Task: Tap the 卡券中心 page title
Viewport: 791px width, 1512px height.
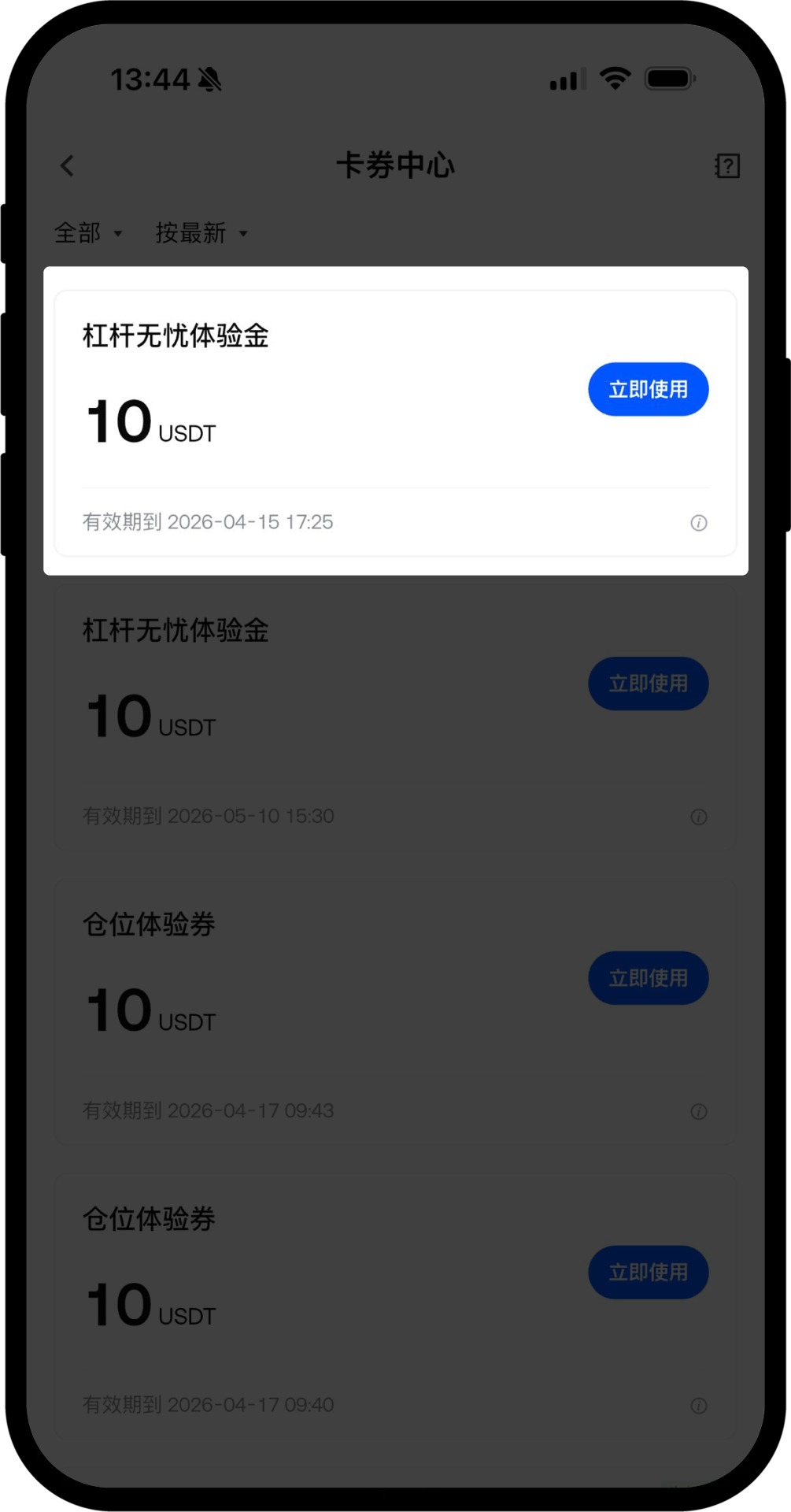Action: click(x=395, y=165)
